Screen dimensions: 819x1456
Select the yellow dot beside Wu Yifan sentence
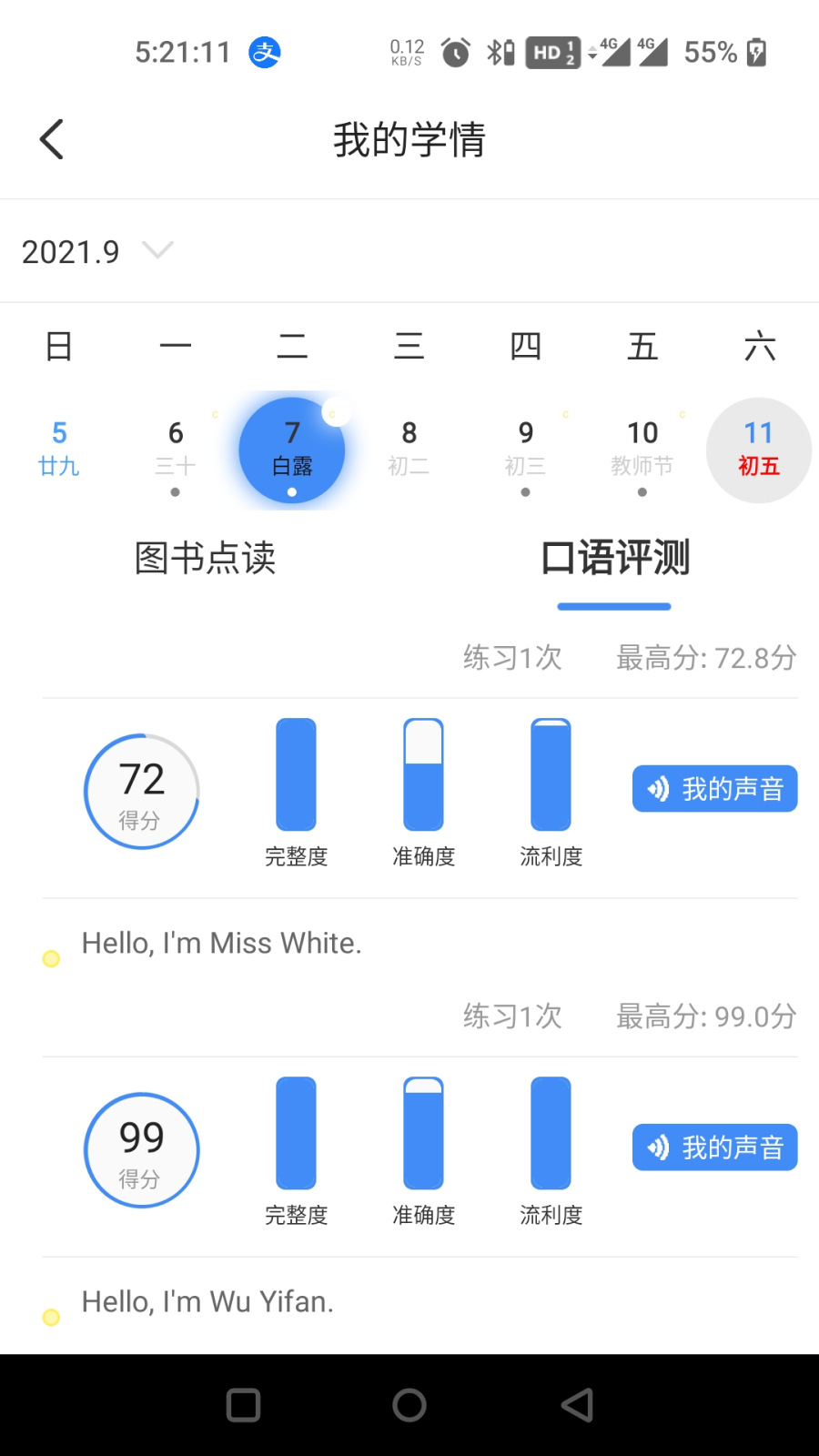point(51,1317)
